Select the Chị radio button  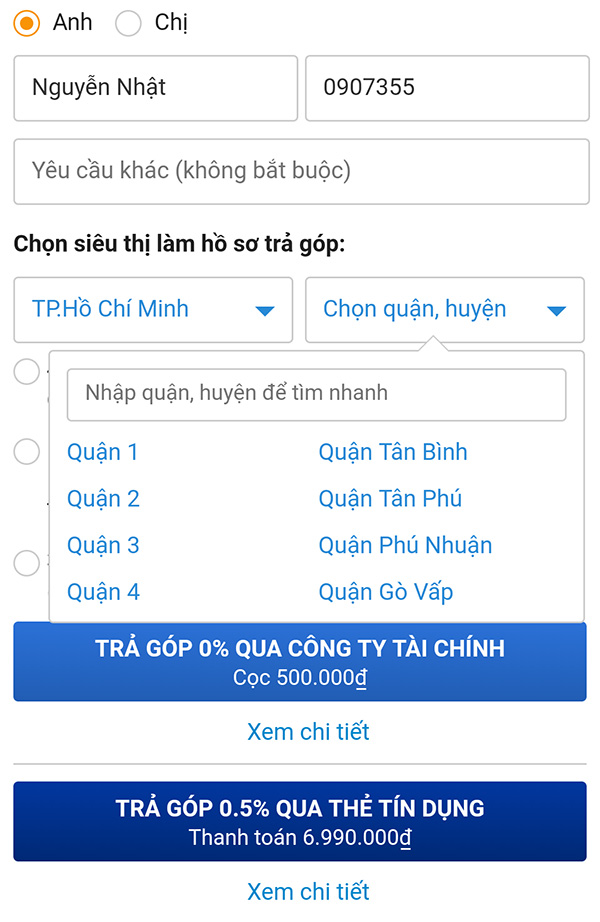tap(129, 22)
